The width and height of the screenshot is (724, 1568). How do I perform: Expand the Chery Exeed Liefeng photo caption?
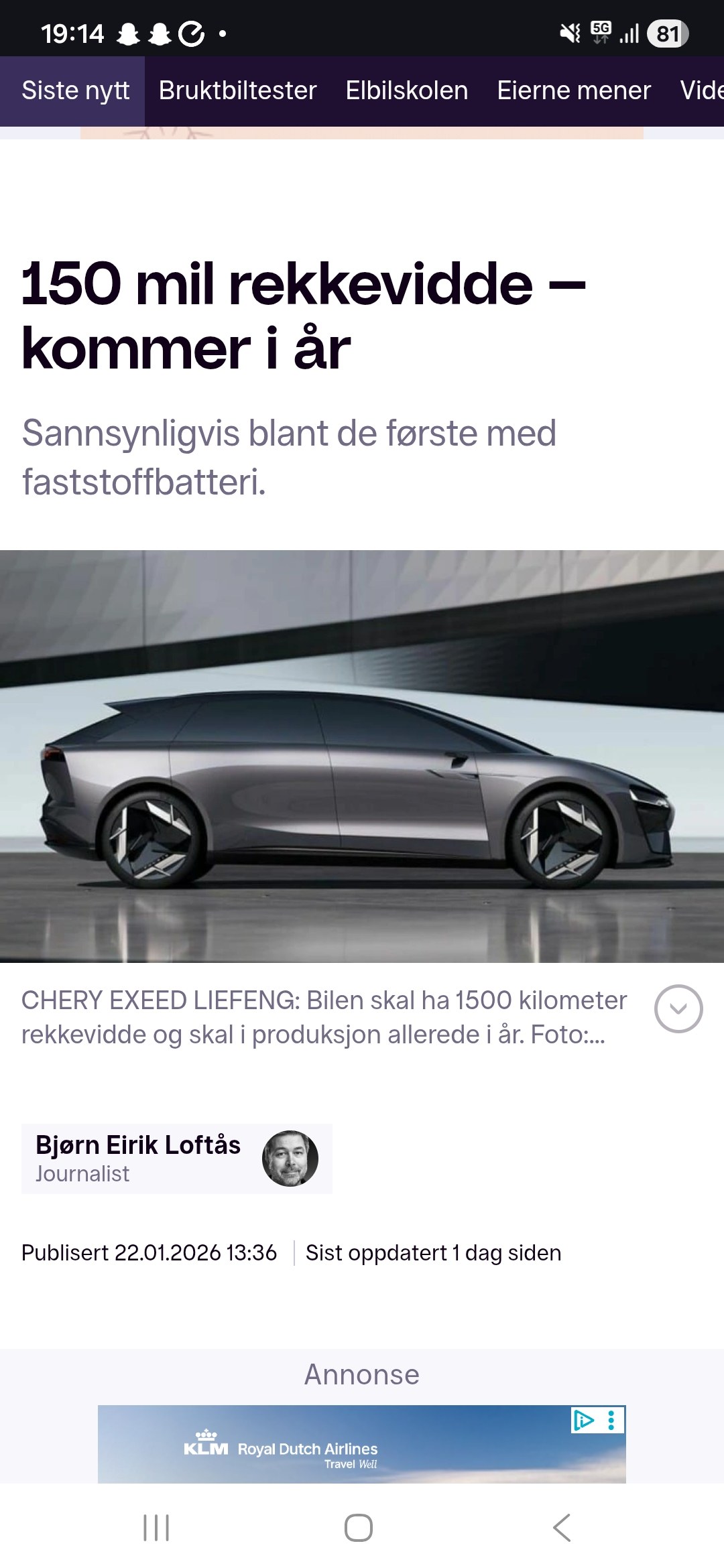tap(678, 1008)
